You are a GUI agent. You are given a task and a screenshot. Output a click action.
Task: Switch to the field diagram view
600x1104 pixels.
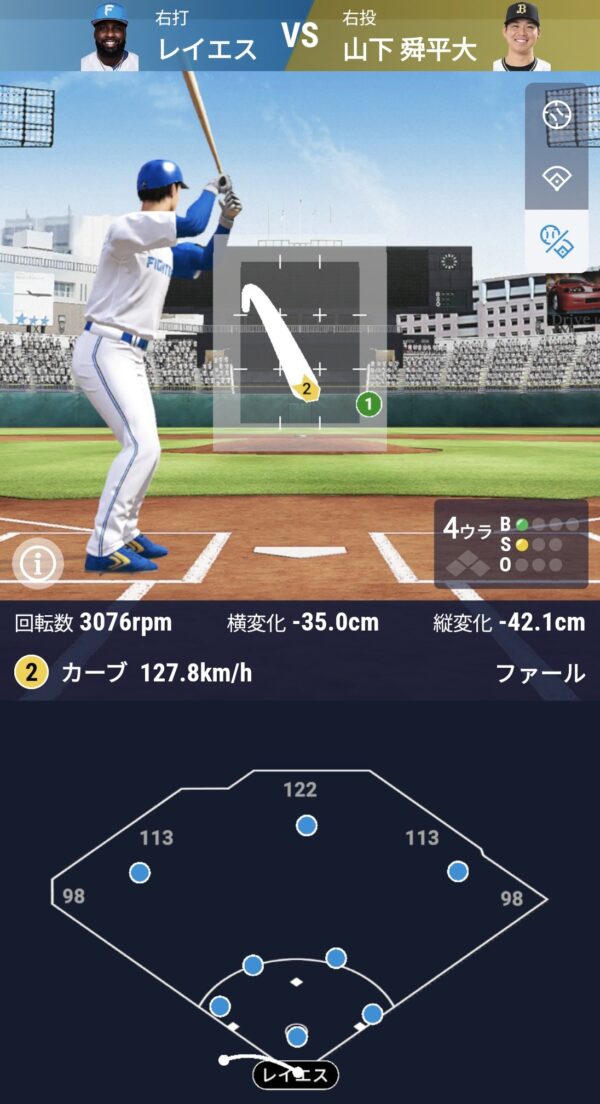(x=557, y=178)
